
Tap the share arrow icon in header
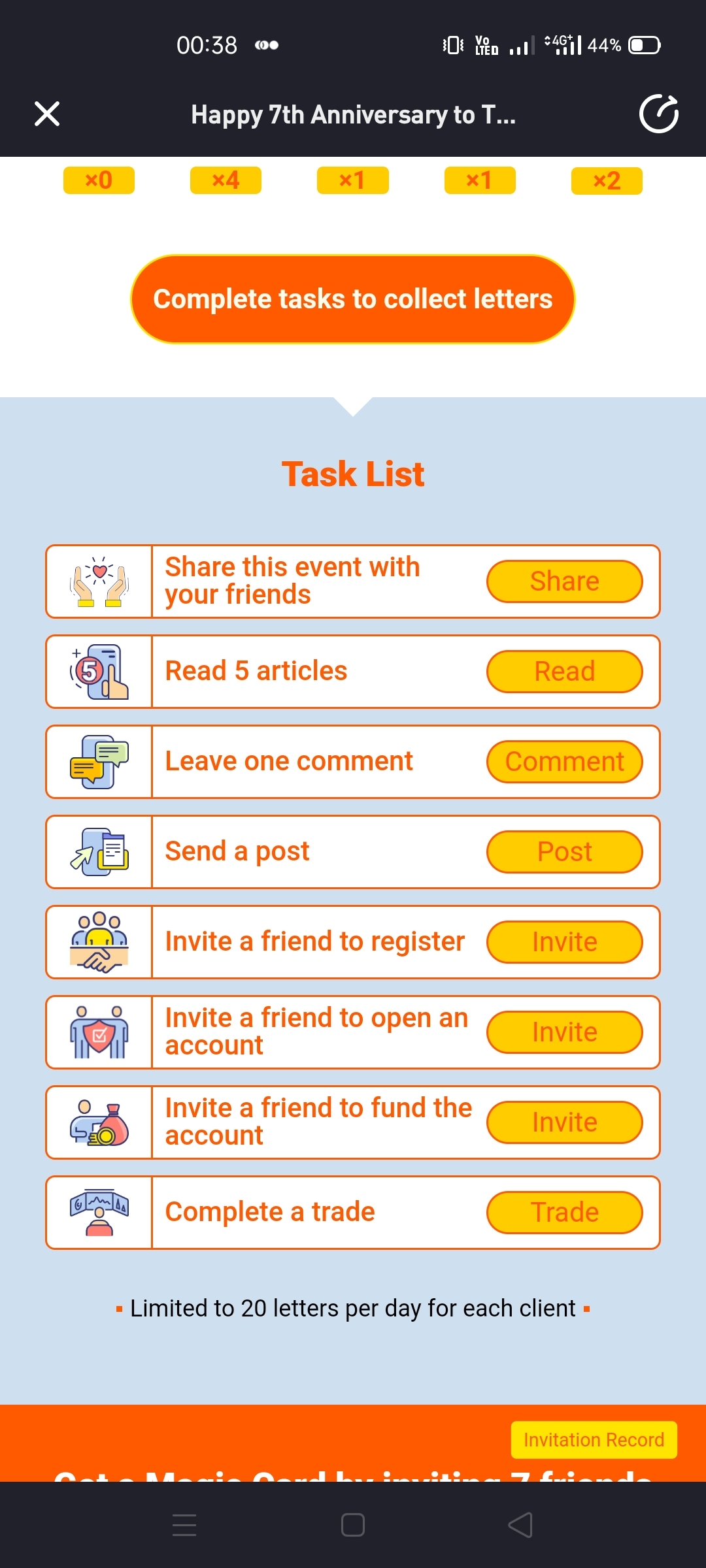coord(658,114)
